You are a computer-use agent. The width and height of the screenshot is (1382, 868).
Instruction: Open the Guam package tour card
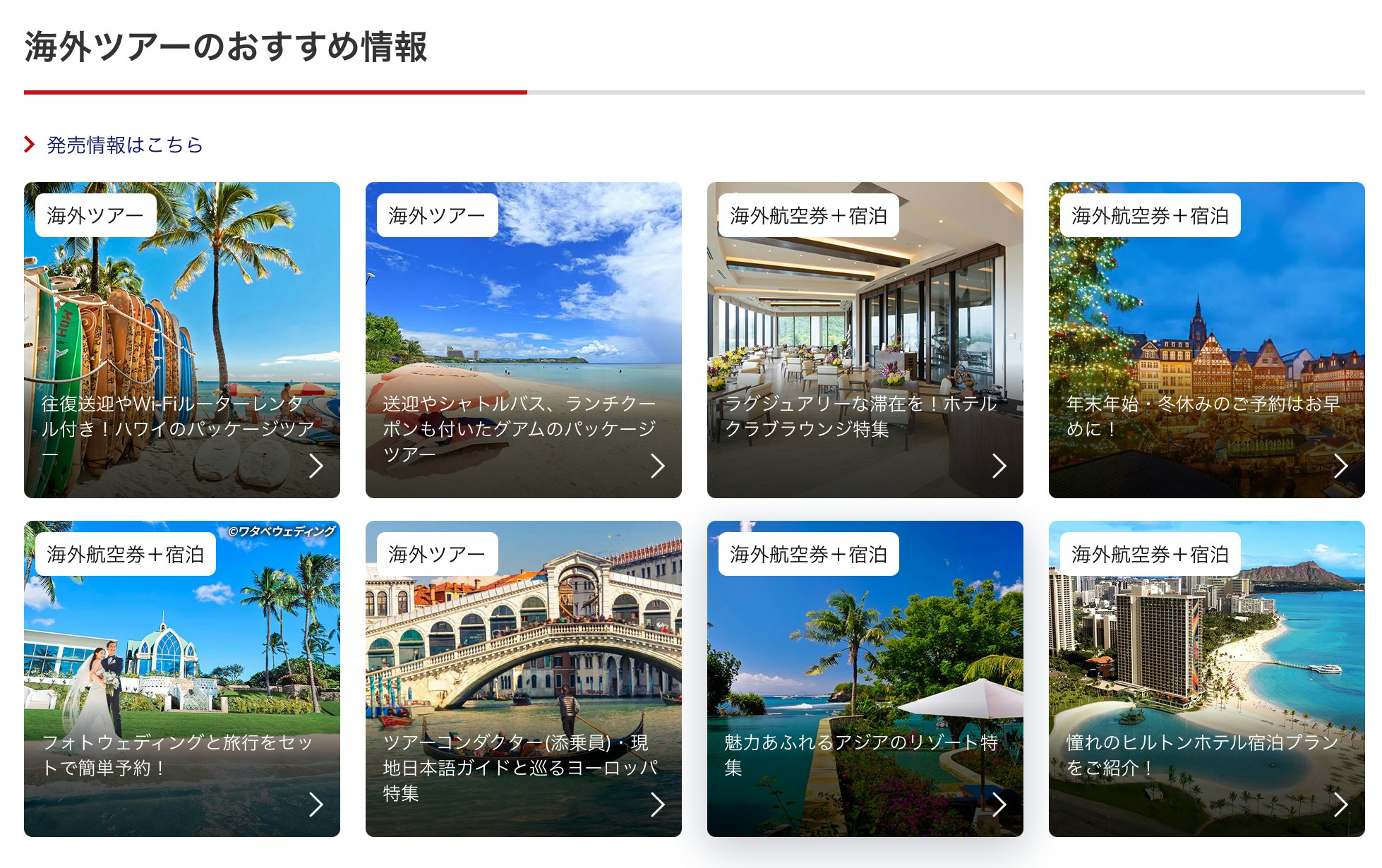coord(523,340)
